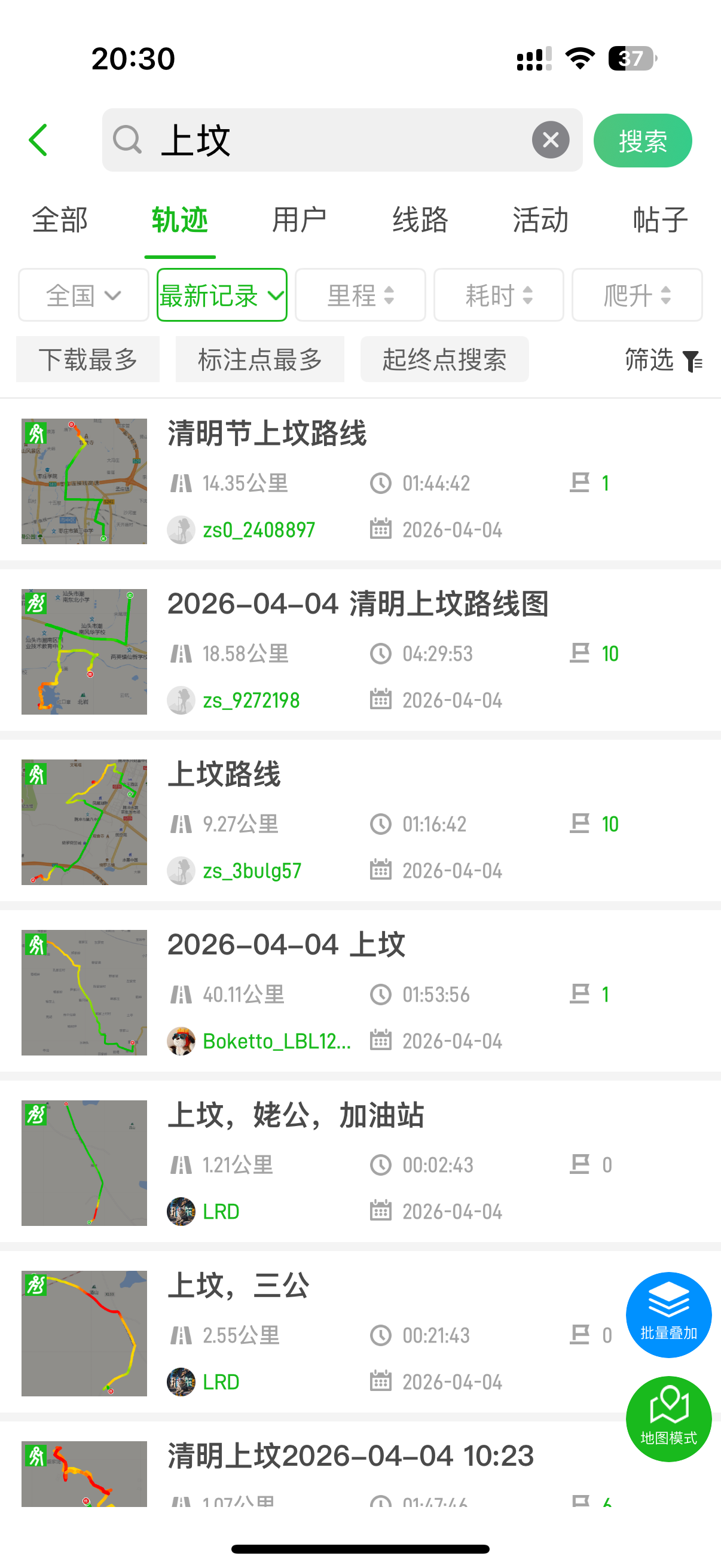Open the track 上坟，姥公，加油站

(296, 1116)
